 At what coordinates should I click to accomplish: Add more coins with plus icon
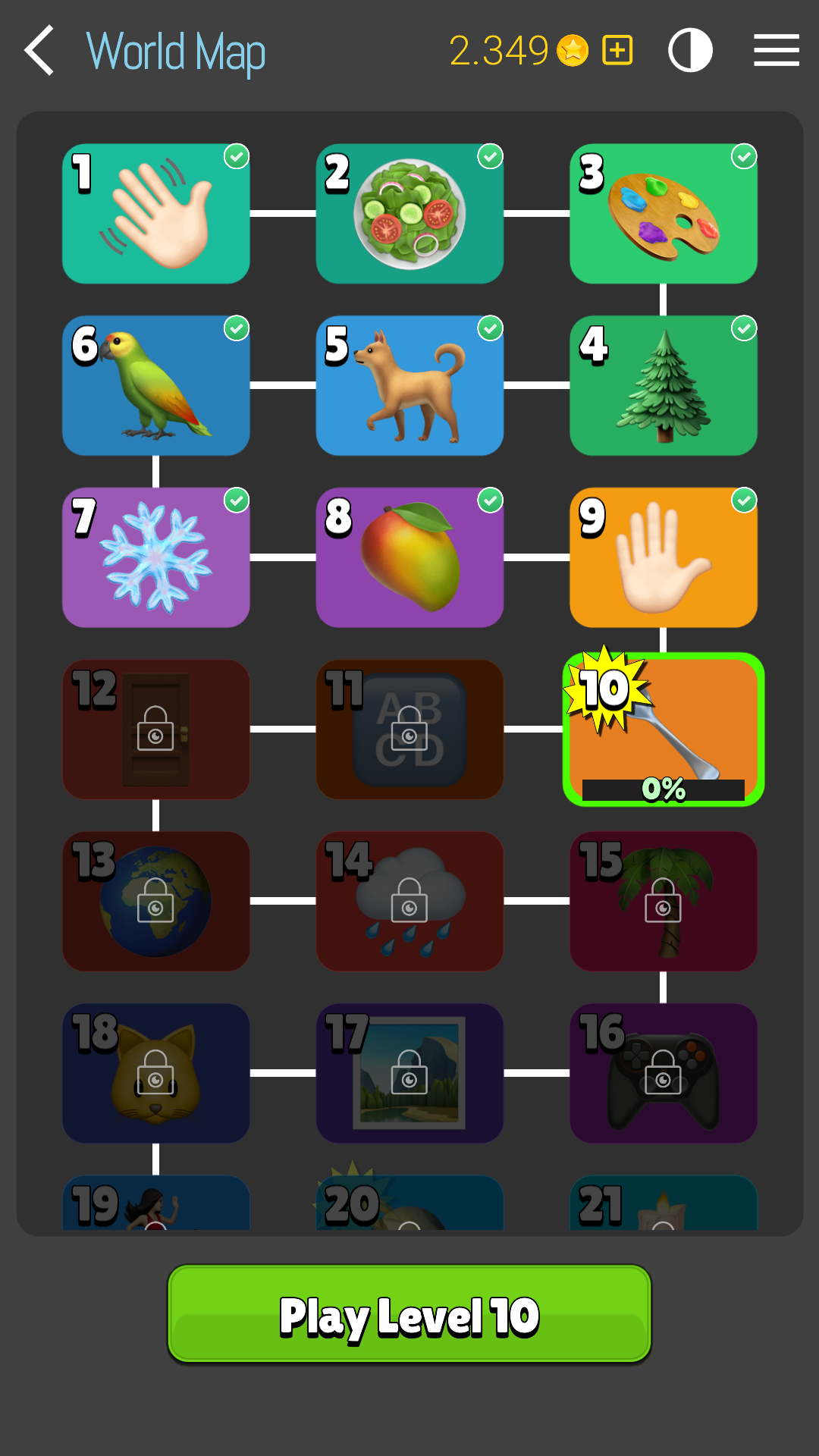coord(617,51)
